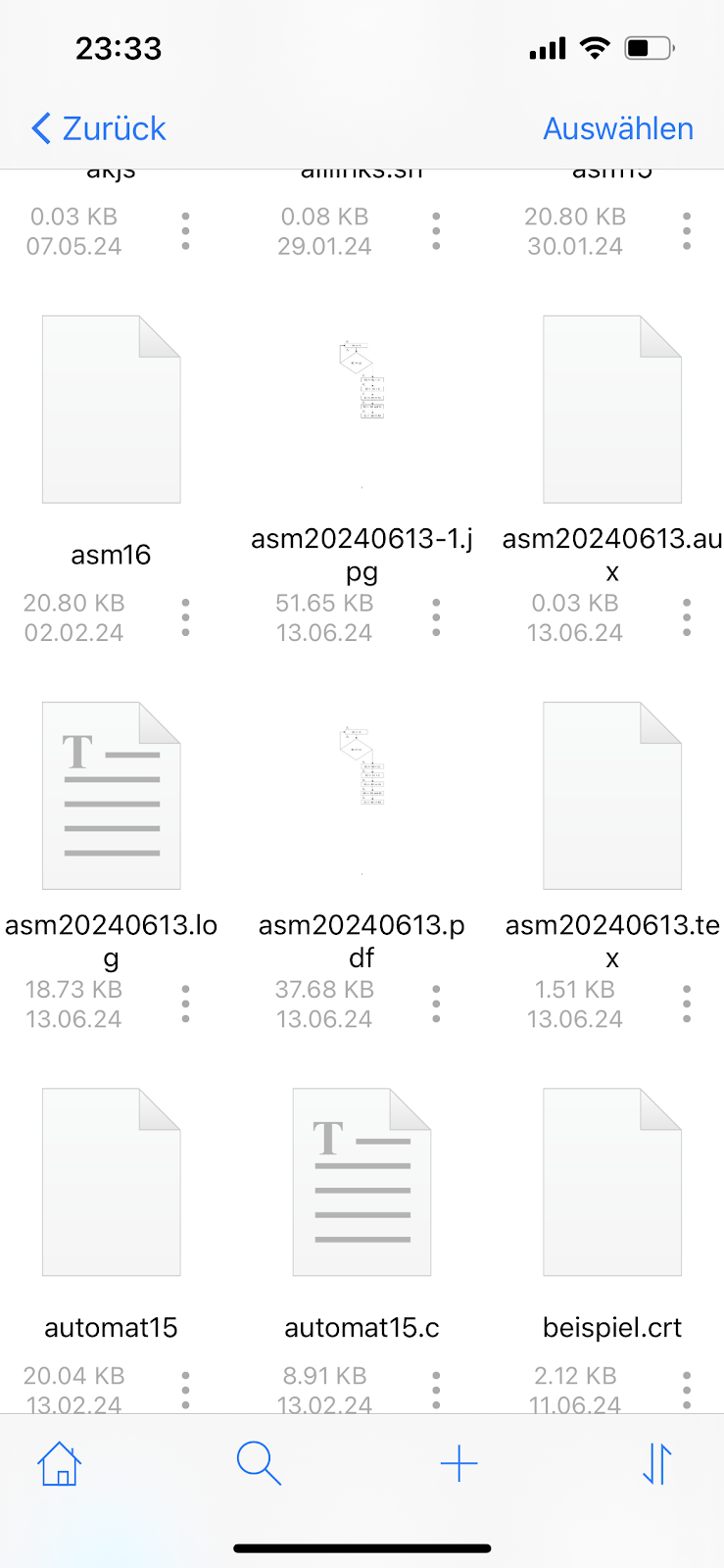The height and width of the screenshot is (1568, 724).
Task: Tap Auswählen to select files
Action: pyautogui.click(x=618, y=128)
